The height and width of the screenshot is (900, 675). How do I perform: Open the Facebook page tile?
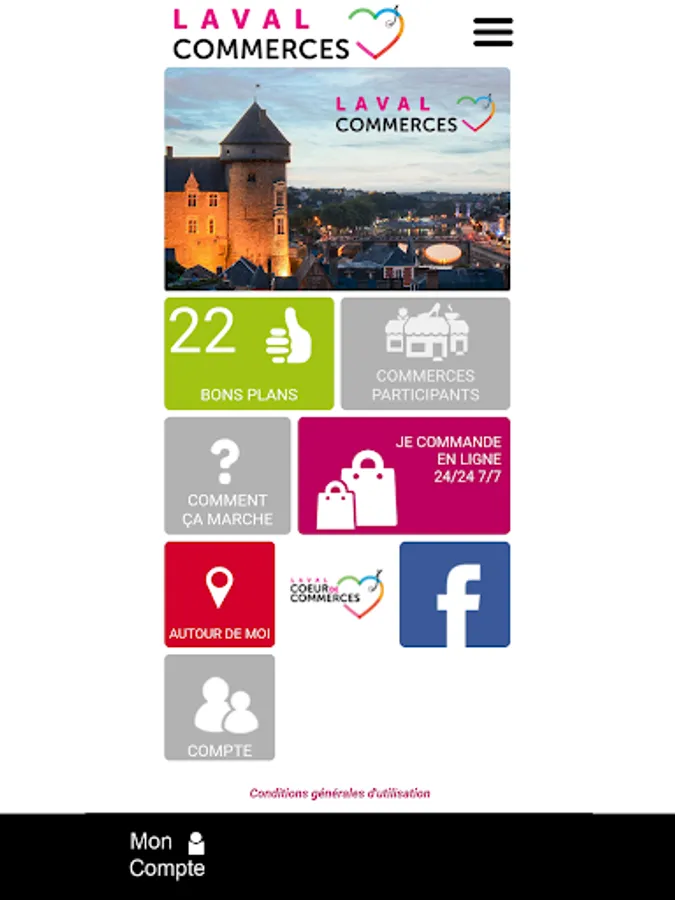point(455,595)
